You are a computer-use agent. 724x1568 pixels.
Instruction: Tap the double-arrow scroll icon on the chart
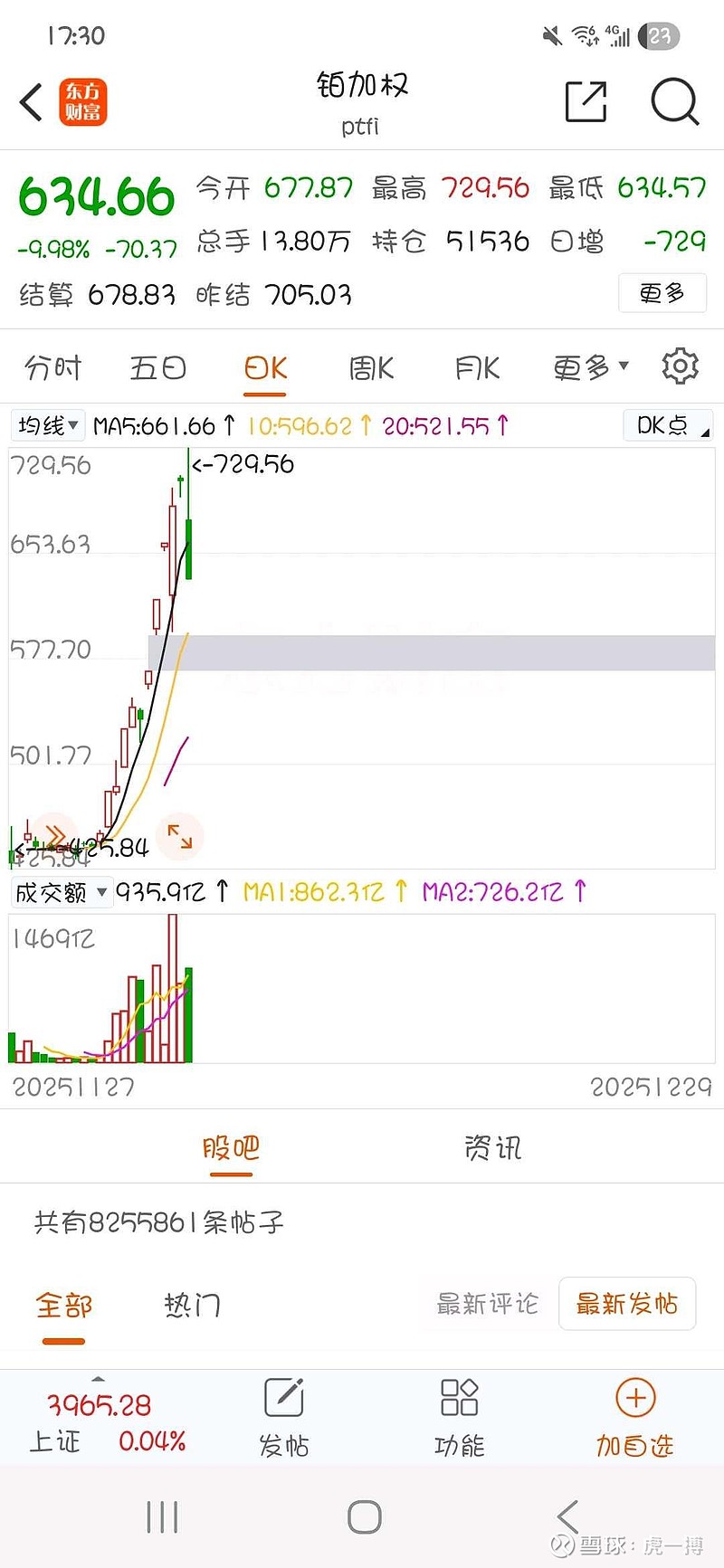pyautogui.click(x=54, y=834)
